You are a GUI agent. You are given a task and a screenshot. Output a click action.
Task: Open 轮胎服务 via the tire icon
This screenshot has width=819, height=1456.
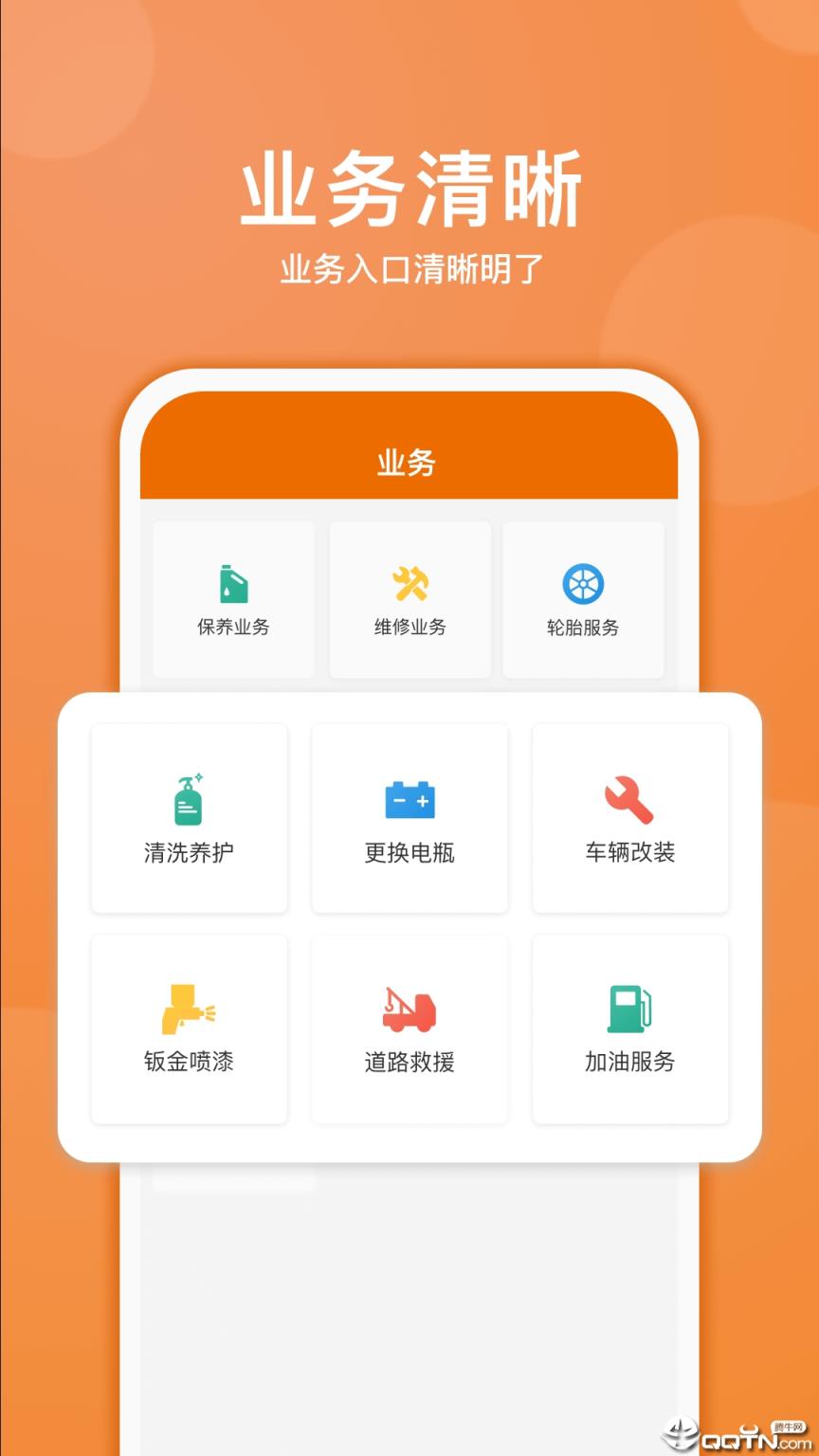tap(583, 582)
